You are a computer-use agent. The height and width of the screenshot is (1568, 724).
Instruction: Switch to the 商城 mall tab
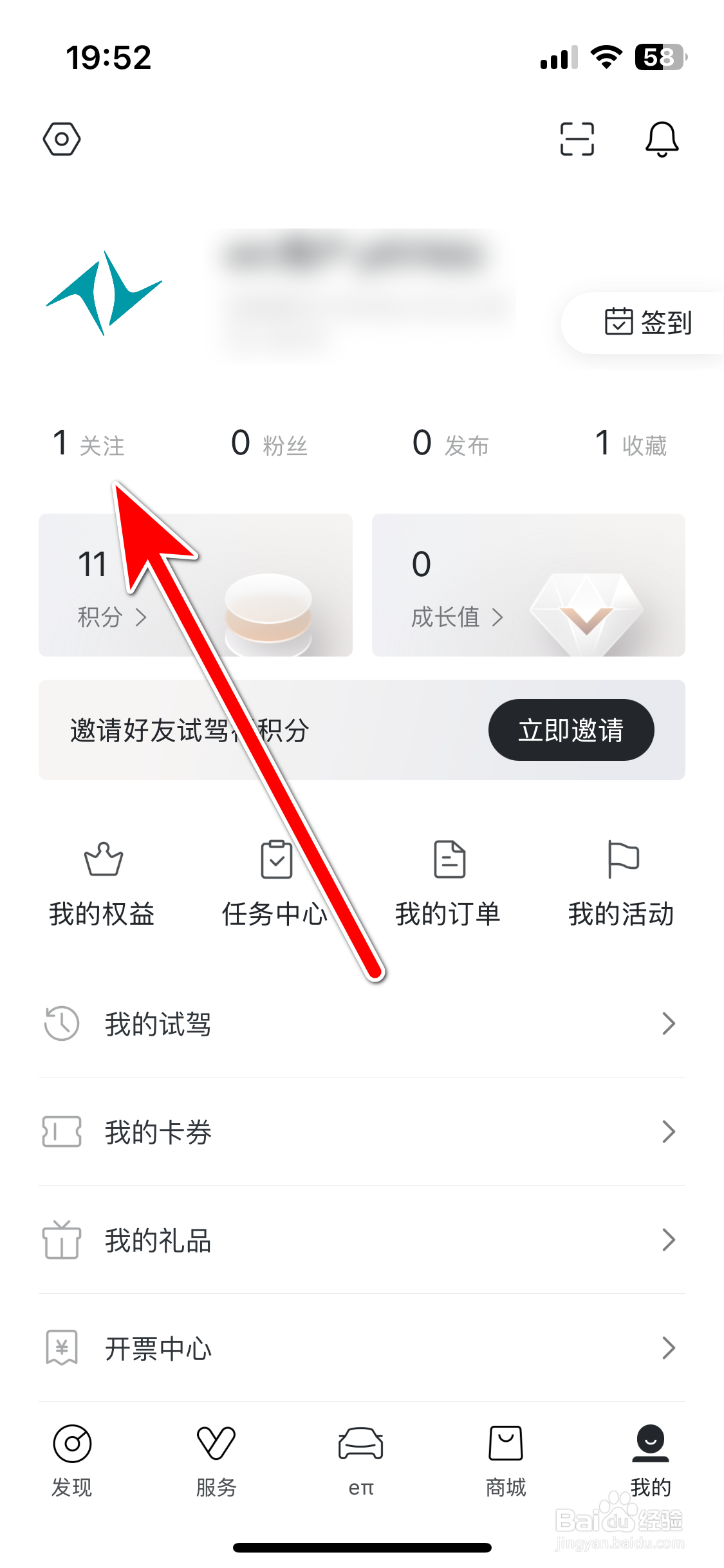[505, 1461]
